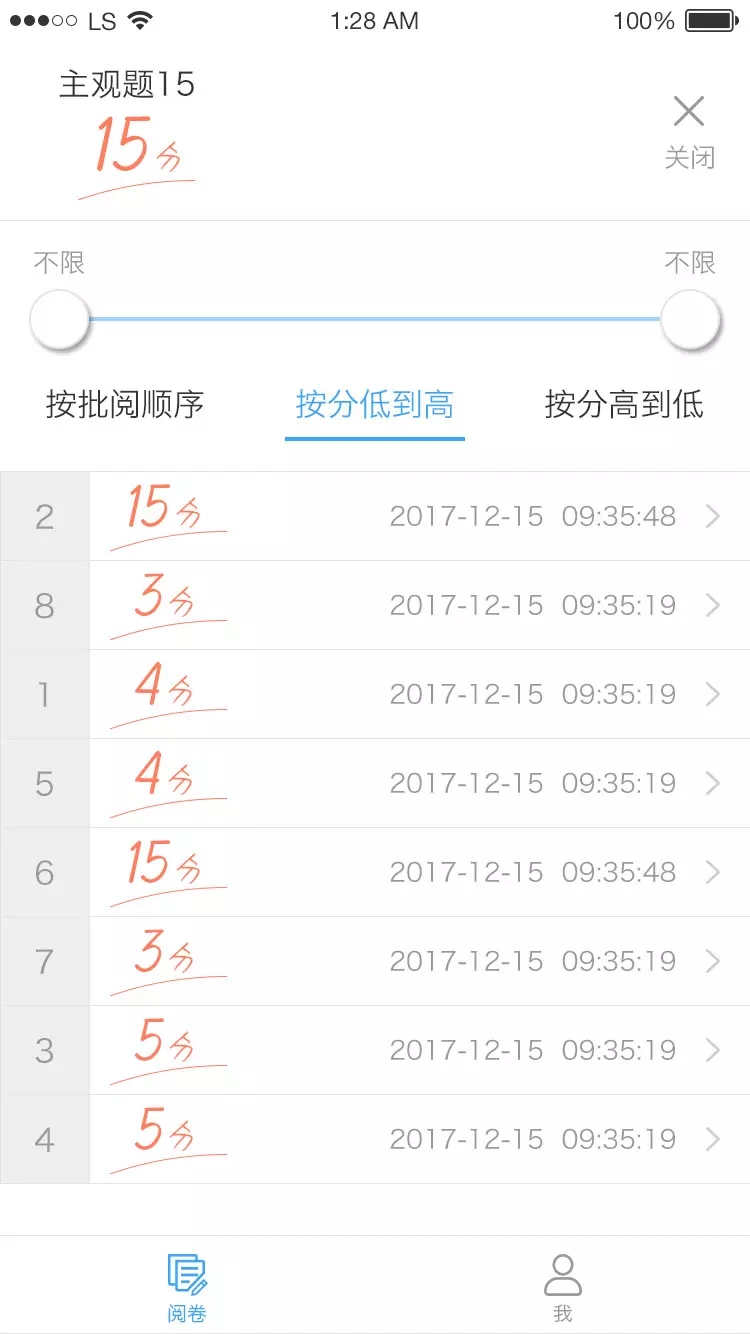
Task: Select the 按分低到高 sorting option
Action: (374, 405)
